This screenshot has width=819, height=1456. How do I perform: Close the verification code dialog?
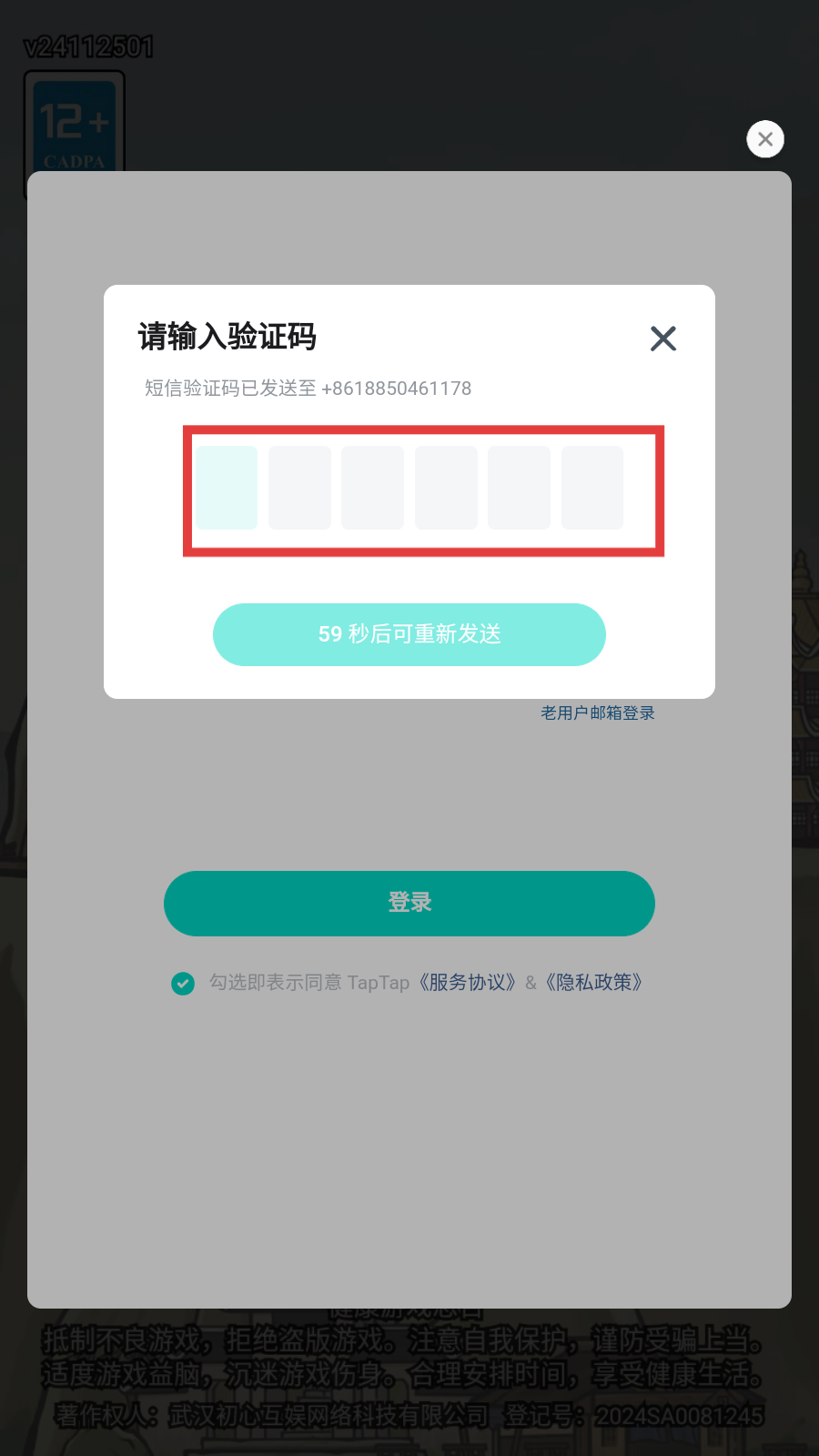663,339
